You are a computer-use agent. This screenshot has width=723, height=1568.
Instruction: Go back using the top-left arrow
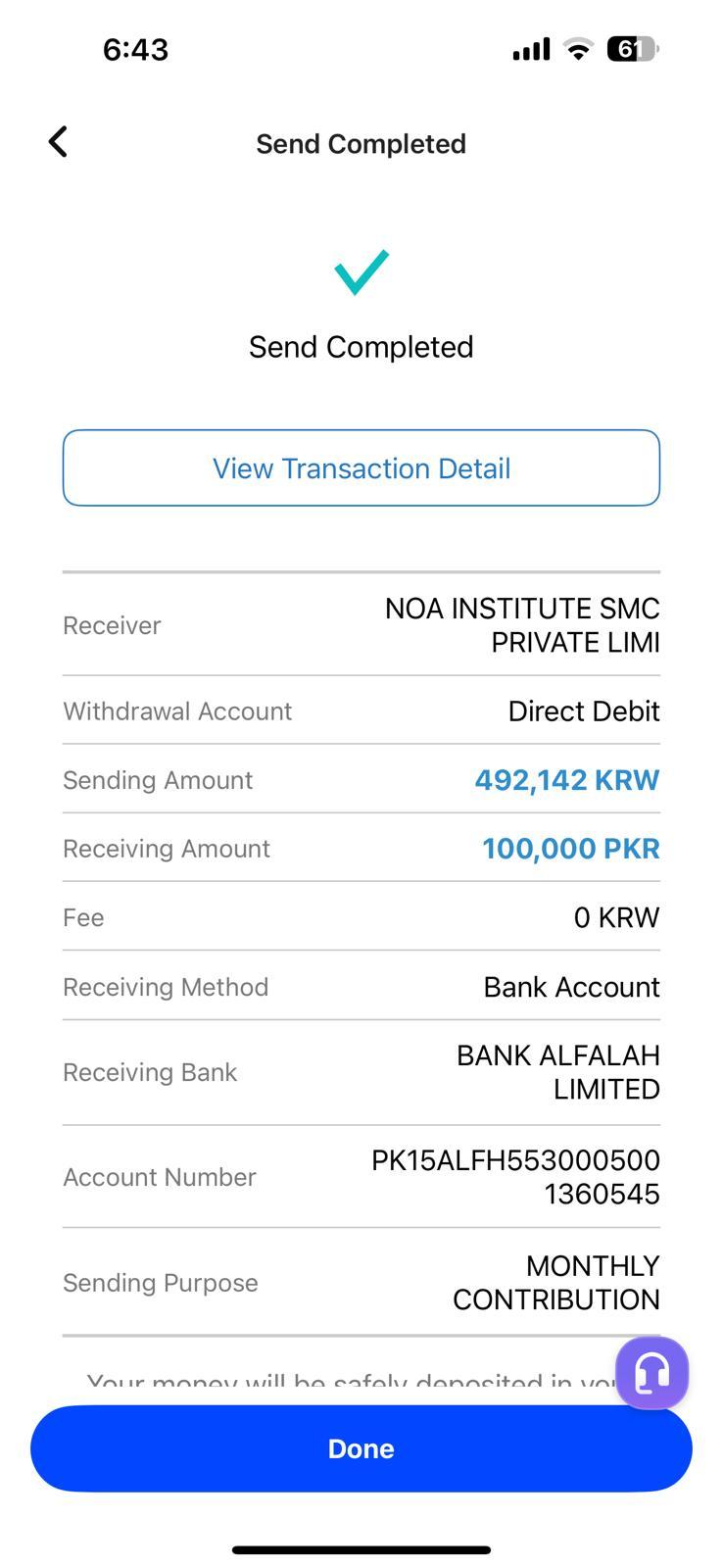point(59,142)
